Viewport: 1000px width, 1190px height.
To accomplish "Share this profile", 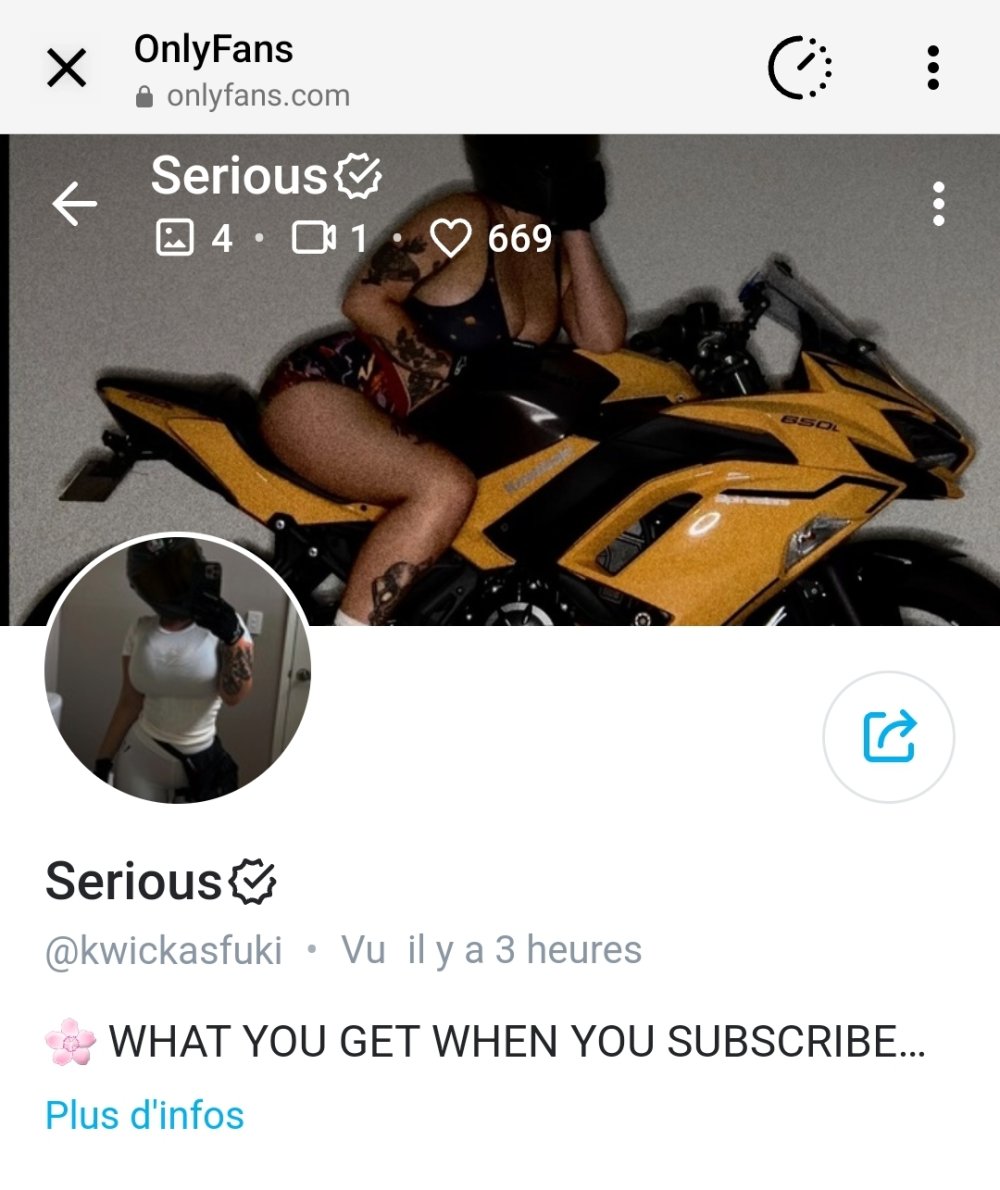I will pyautogui.click(x=888, y=737).
